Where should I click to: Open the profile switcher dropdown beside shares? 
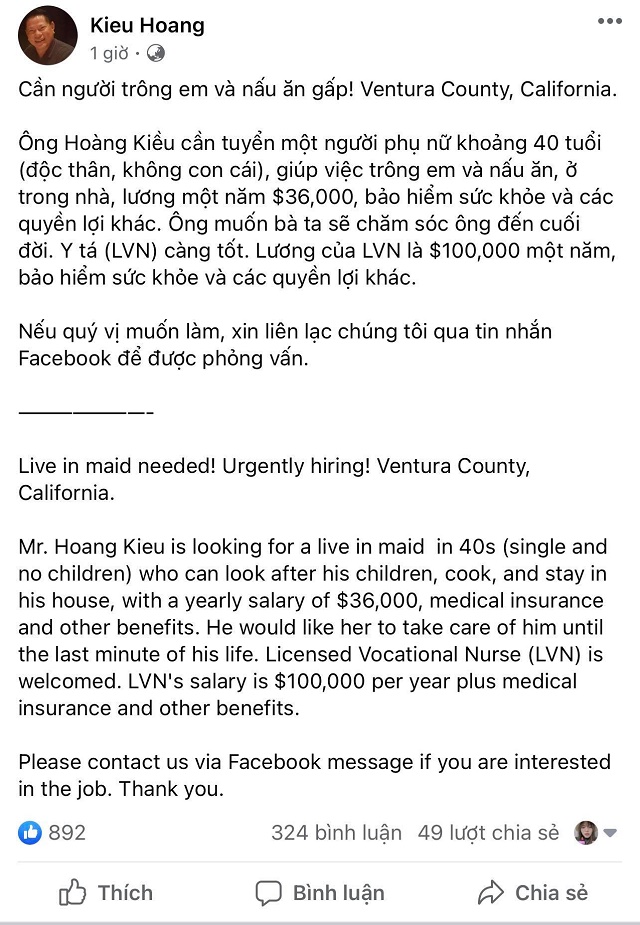click(x=596, y=832)
